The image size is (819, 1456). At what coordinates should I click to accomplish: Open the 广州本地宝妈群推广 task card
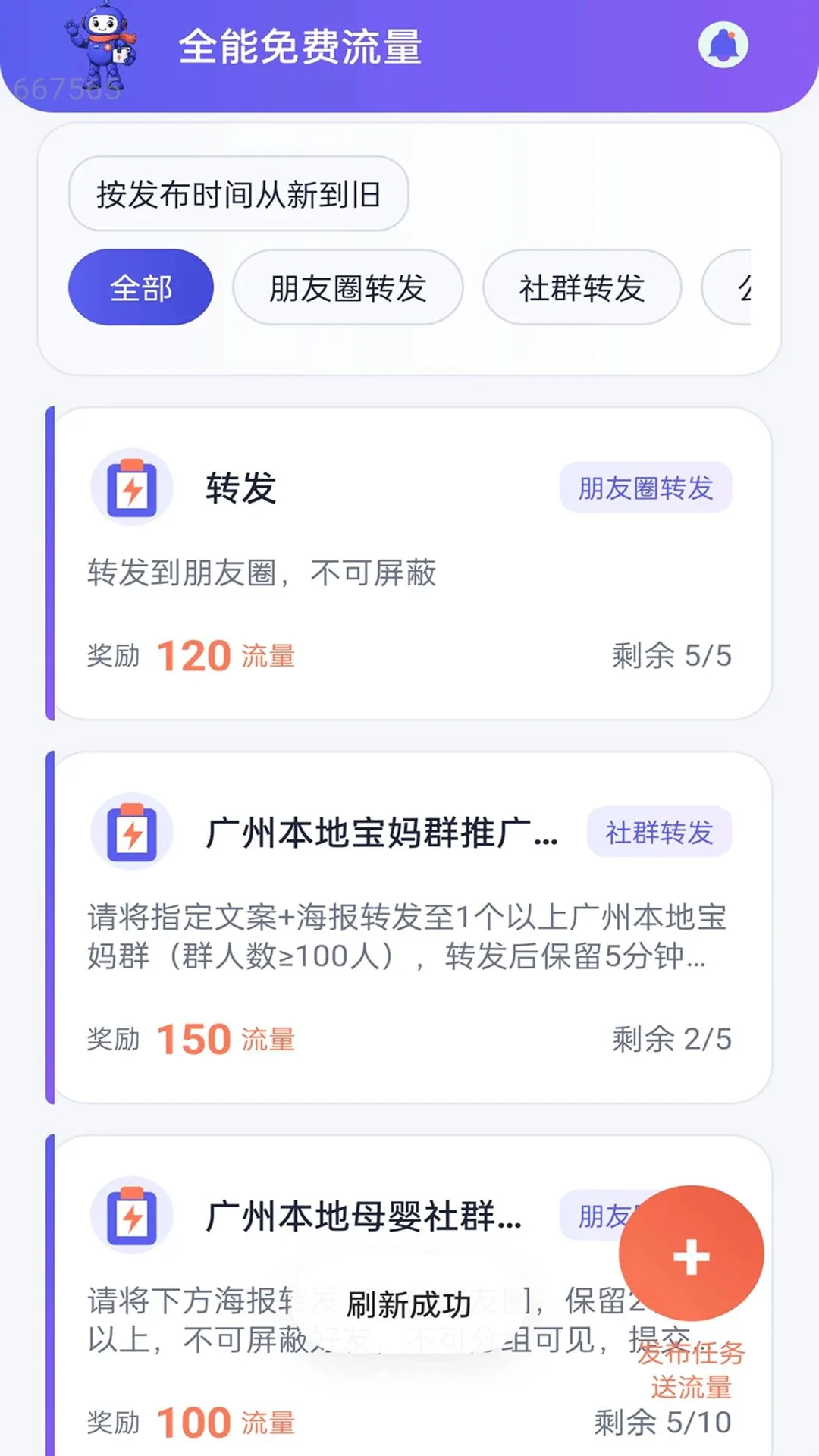tap(409, 927)
